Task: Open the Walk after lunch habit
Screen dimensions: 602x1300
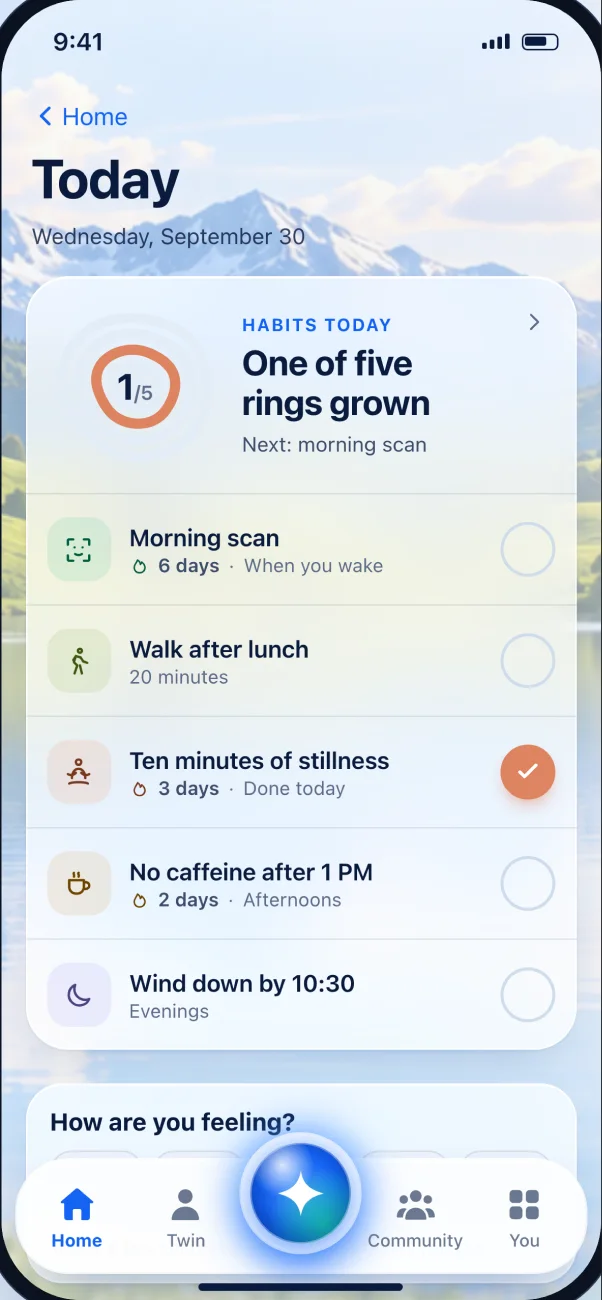Action: [x=301, y=661]
